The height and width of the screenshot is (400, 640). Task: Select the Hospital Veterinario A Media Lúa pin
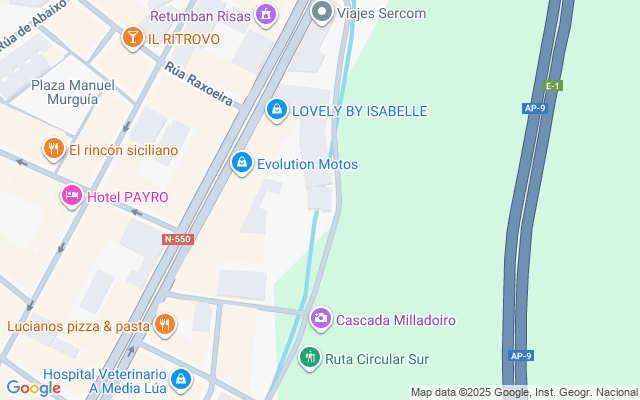point(181,380)
